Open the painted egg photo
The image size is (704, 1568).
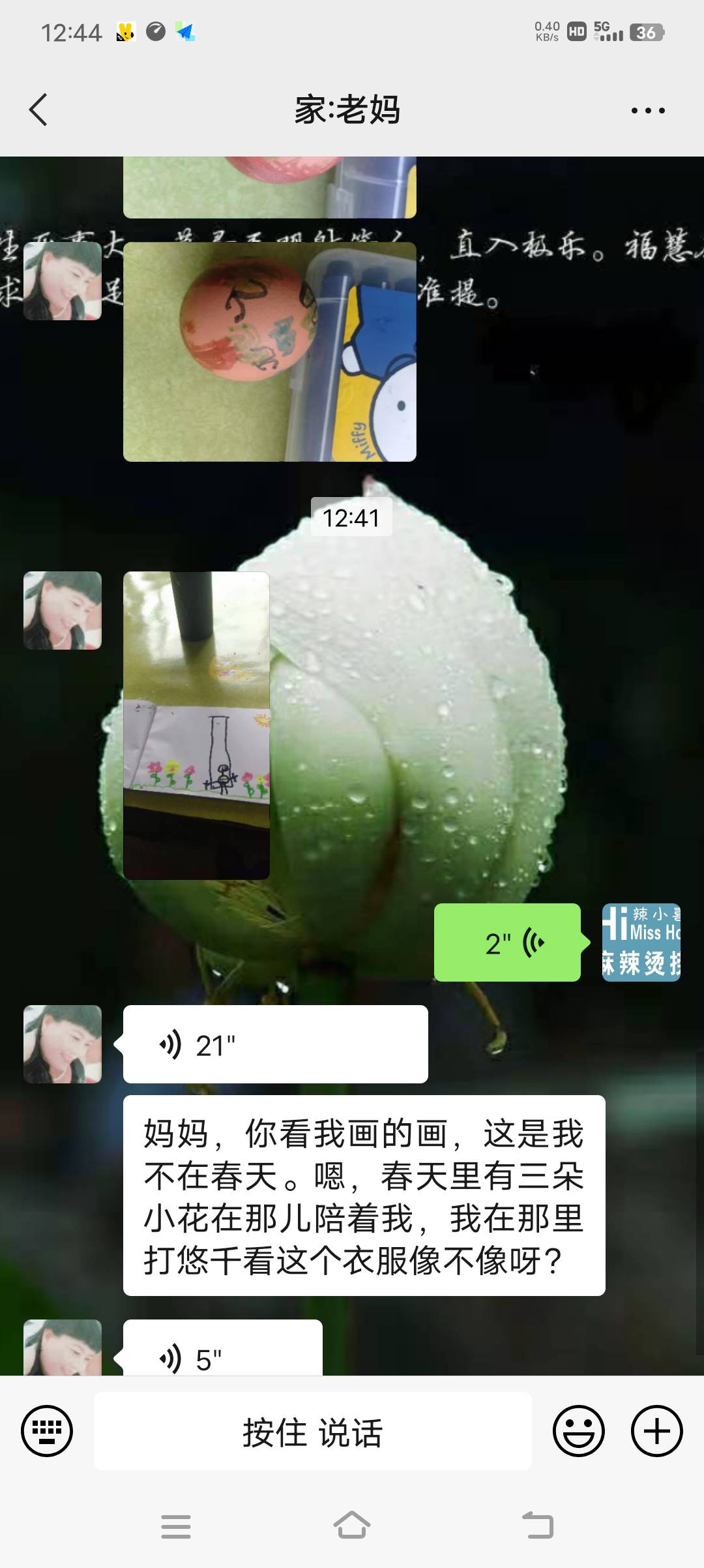tap(269, 352)
